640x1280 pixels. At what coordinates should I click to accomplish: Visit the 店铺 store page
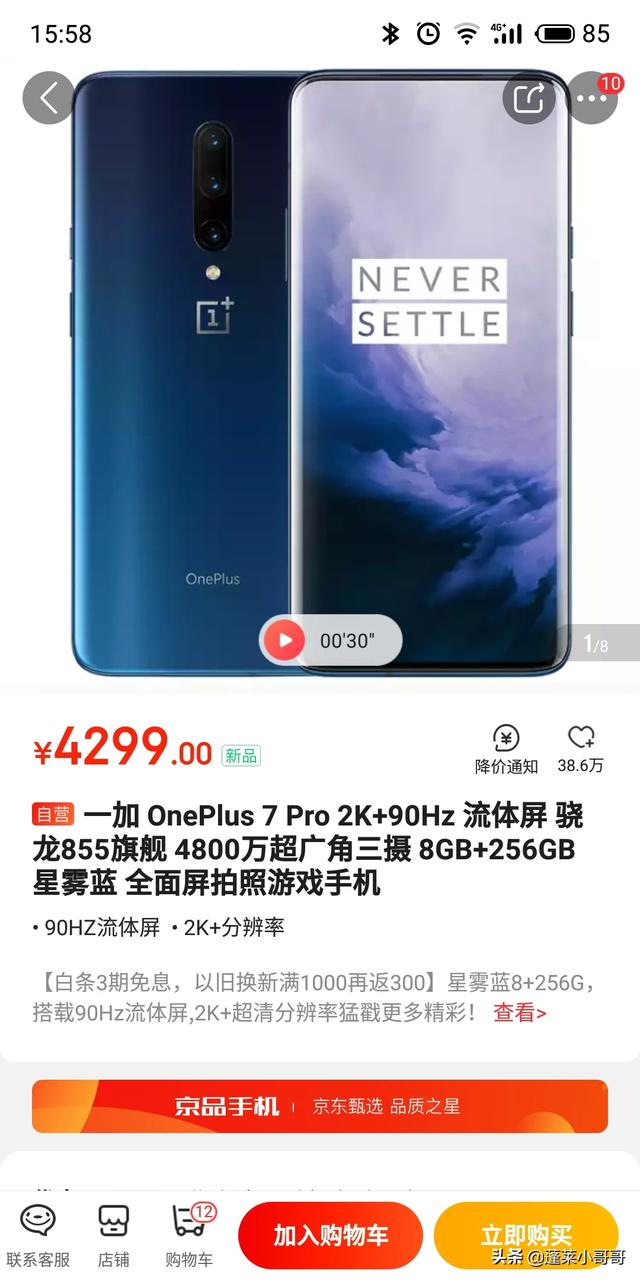(x=114, y=1236)
